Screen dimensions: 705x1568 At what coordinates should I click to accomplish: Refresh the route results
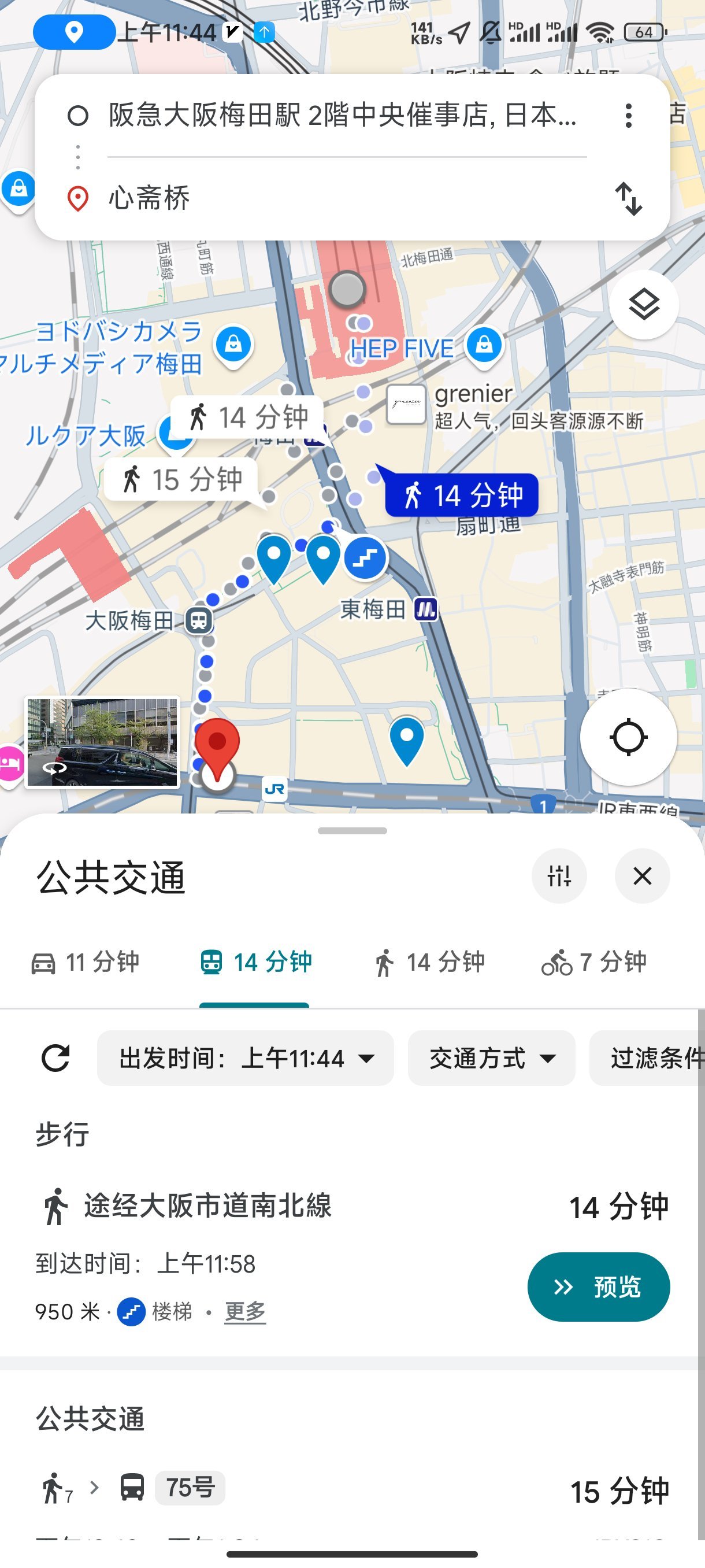55,1058
